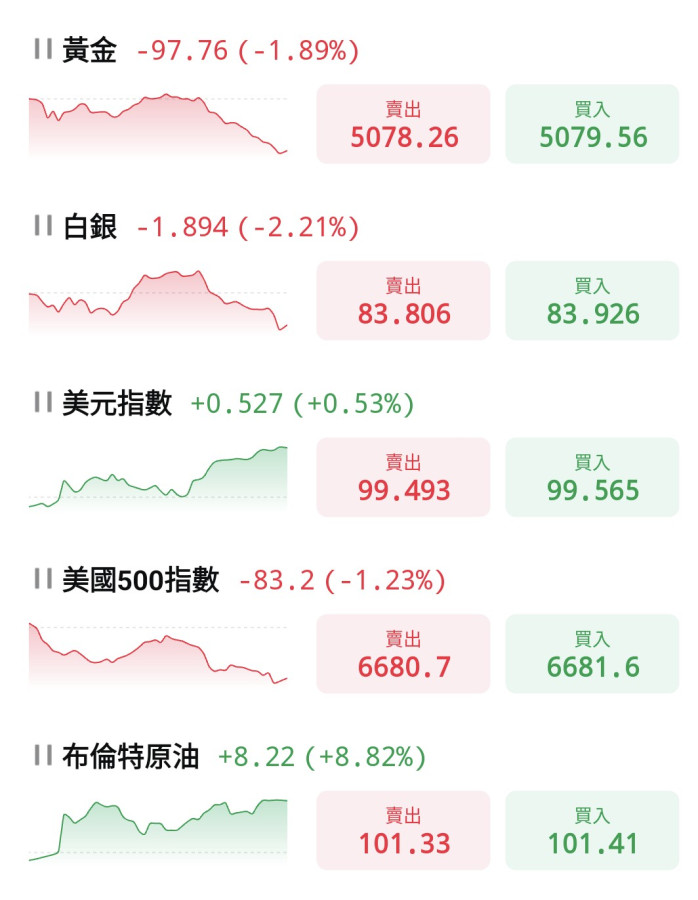Open the 美元指數 row
Image resolution: width=698 pixels, height=900 pixels.
pyautogui.click(x=117, y=404)
